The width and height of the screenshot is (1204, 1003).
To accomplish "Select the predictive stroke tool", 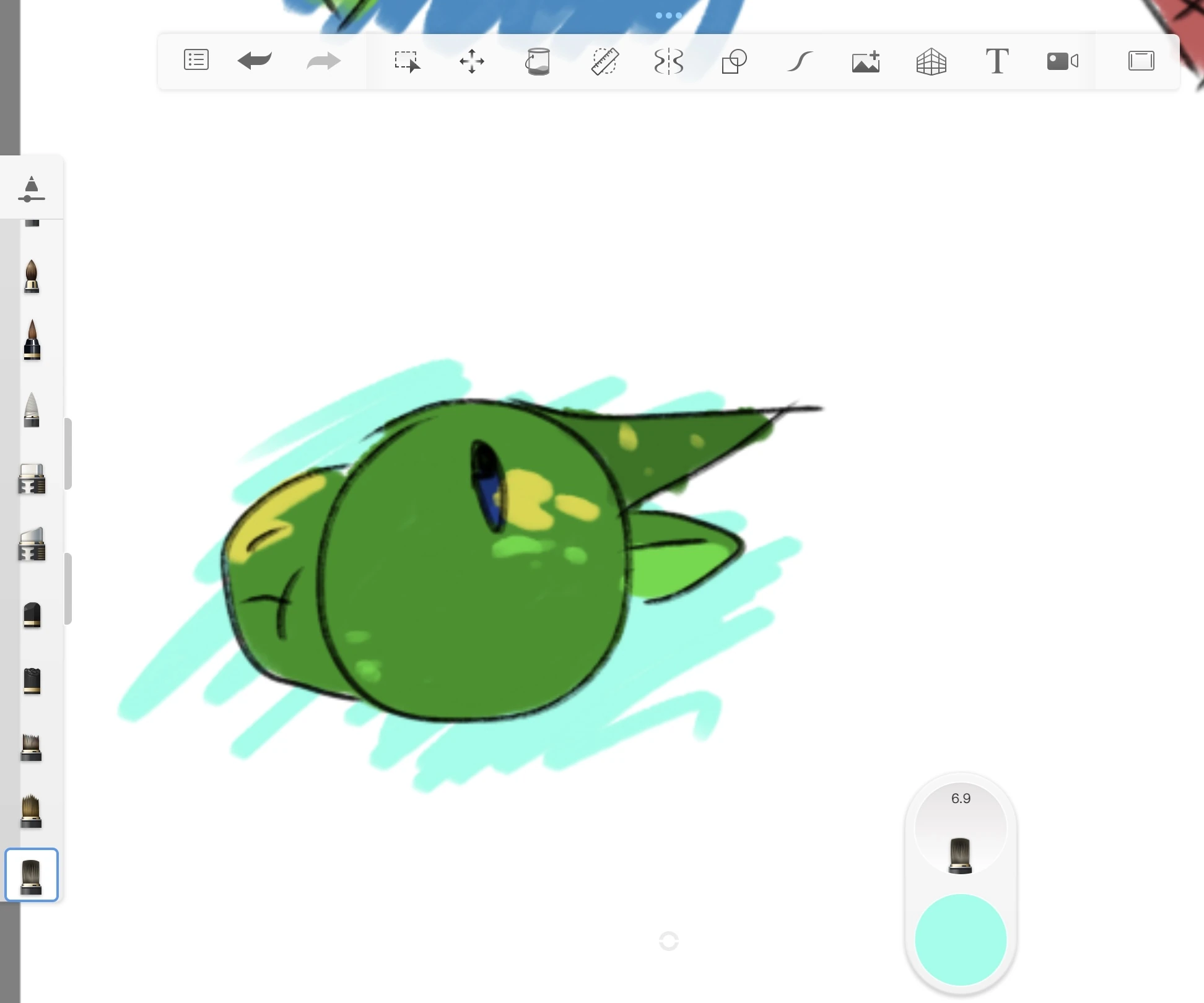I will (x=800, y=61).
